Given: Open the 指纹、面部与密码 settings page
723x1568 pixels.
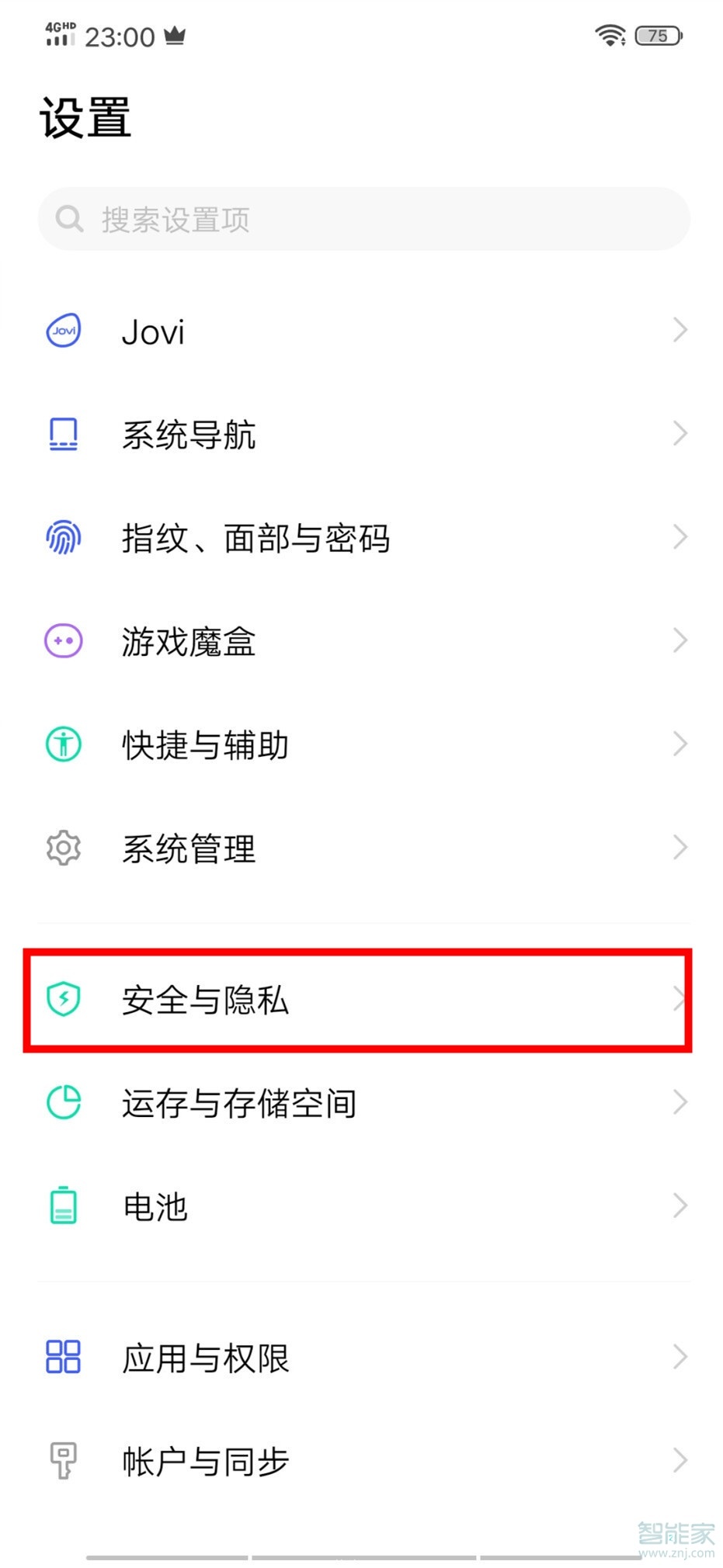Looking at the screenshot, I should point(361,536).
